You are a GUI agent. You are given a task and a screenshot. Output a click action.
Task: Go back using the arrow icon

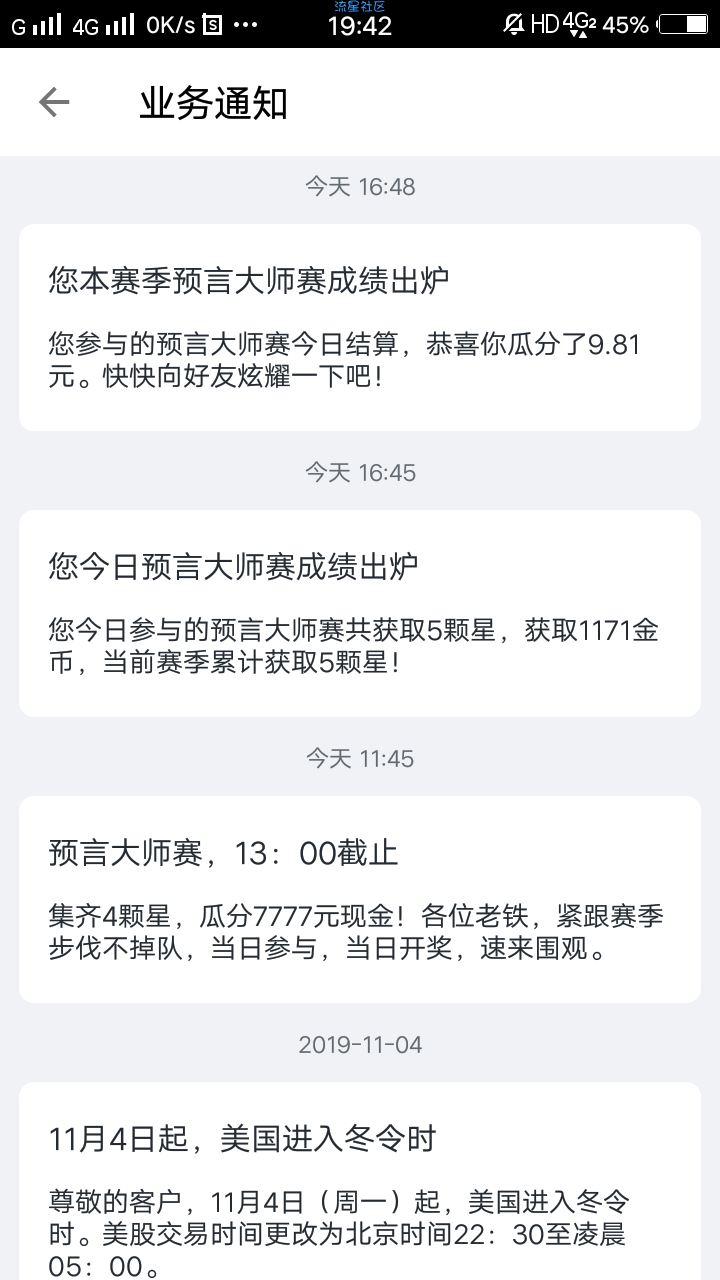54,102
